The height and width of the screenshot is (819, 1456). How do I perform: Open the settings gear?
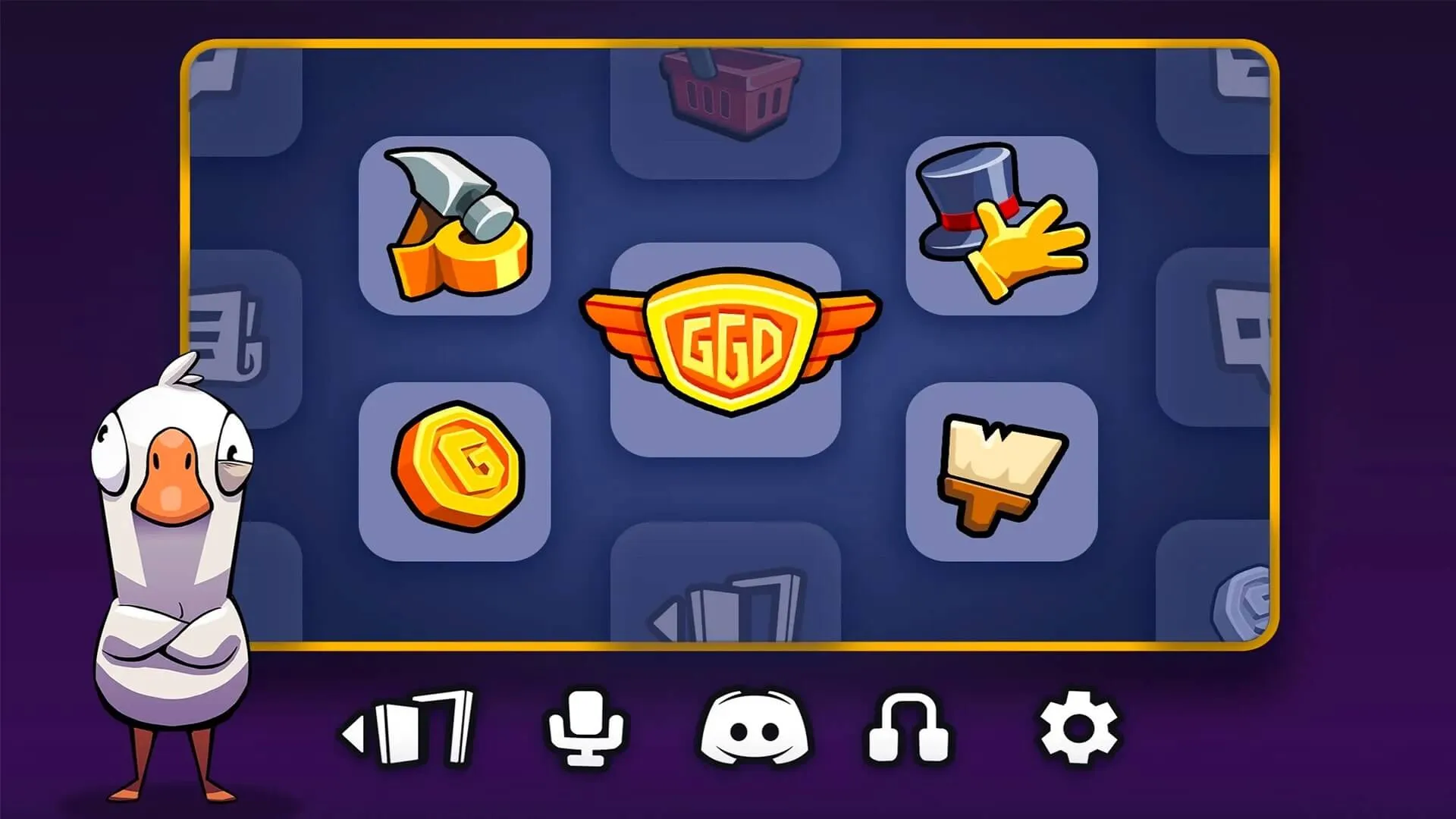(x=1078, y=728)
